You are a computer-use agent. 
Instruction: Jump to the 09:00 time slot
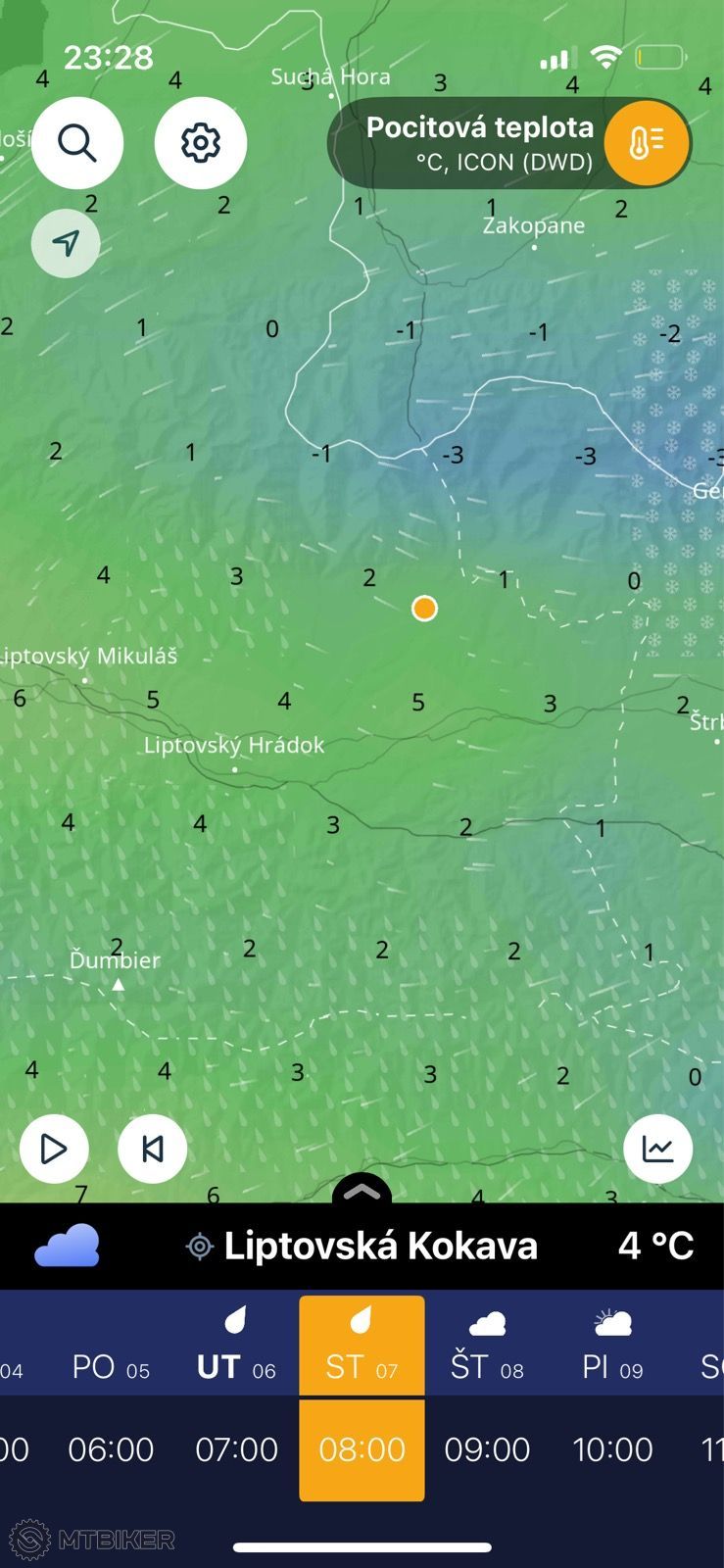tap(487, 1449)
